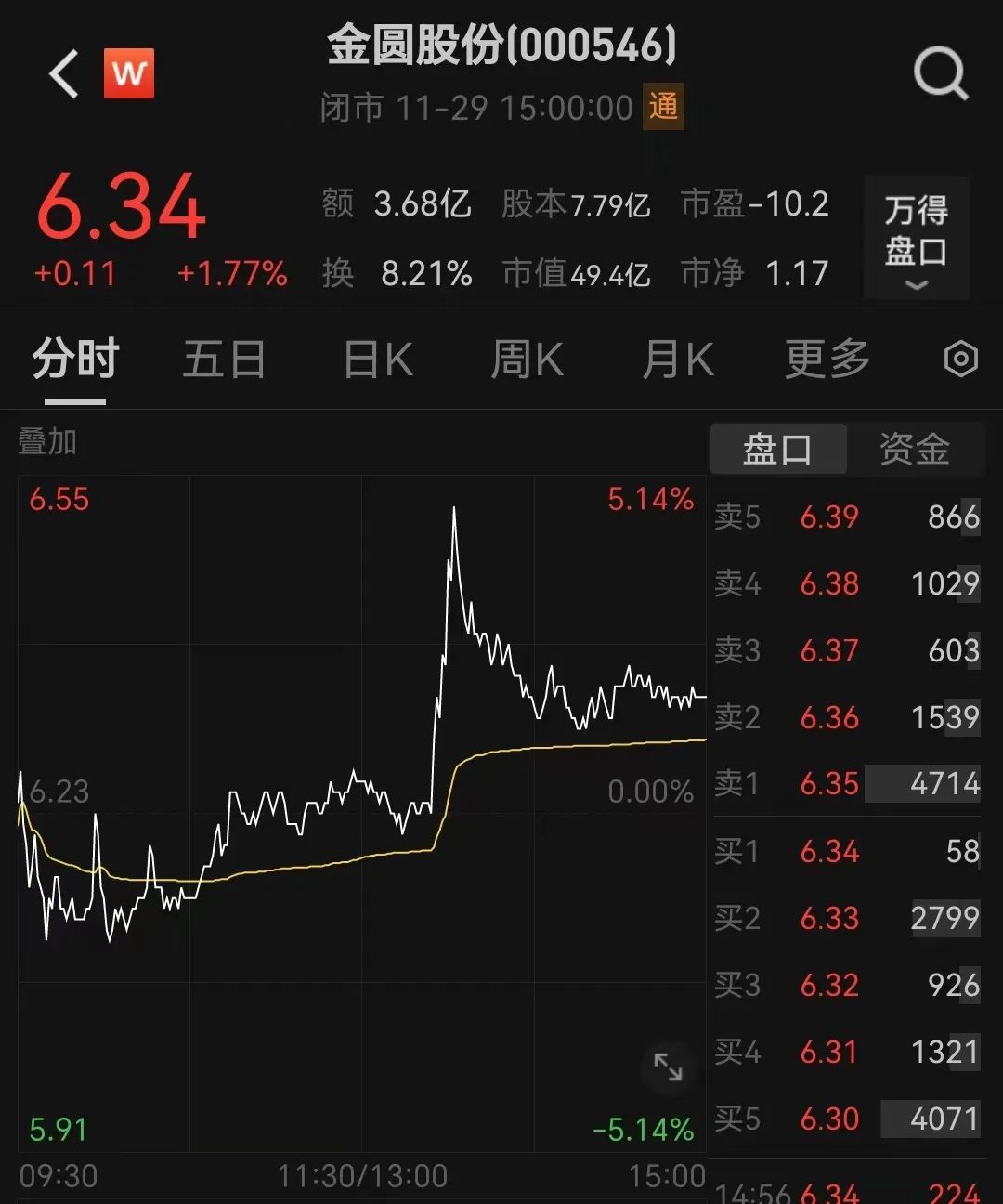Open the search magnifier icon
This screenshot has width=1003, height=1204.
tap(940, 73)
